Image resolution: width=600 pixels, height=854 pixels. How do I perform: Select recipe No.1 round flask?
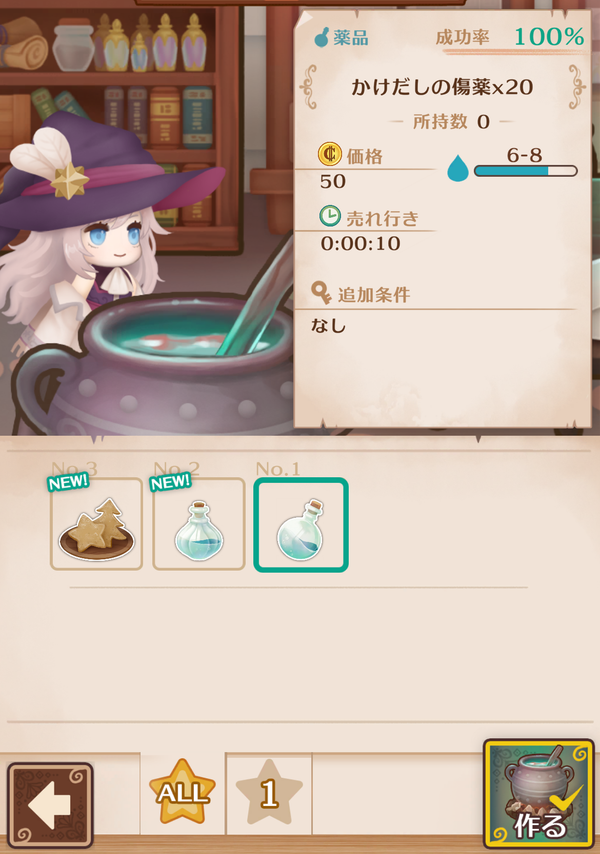301,524
